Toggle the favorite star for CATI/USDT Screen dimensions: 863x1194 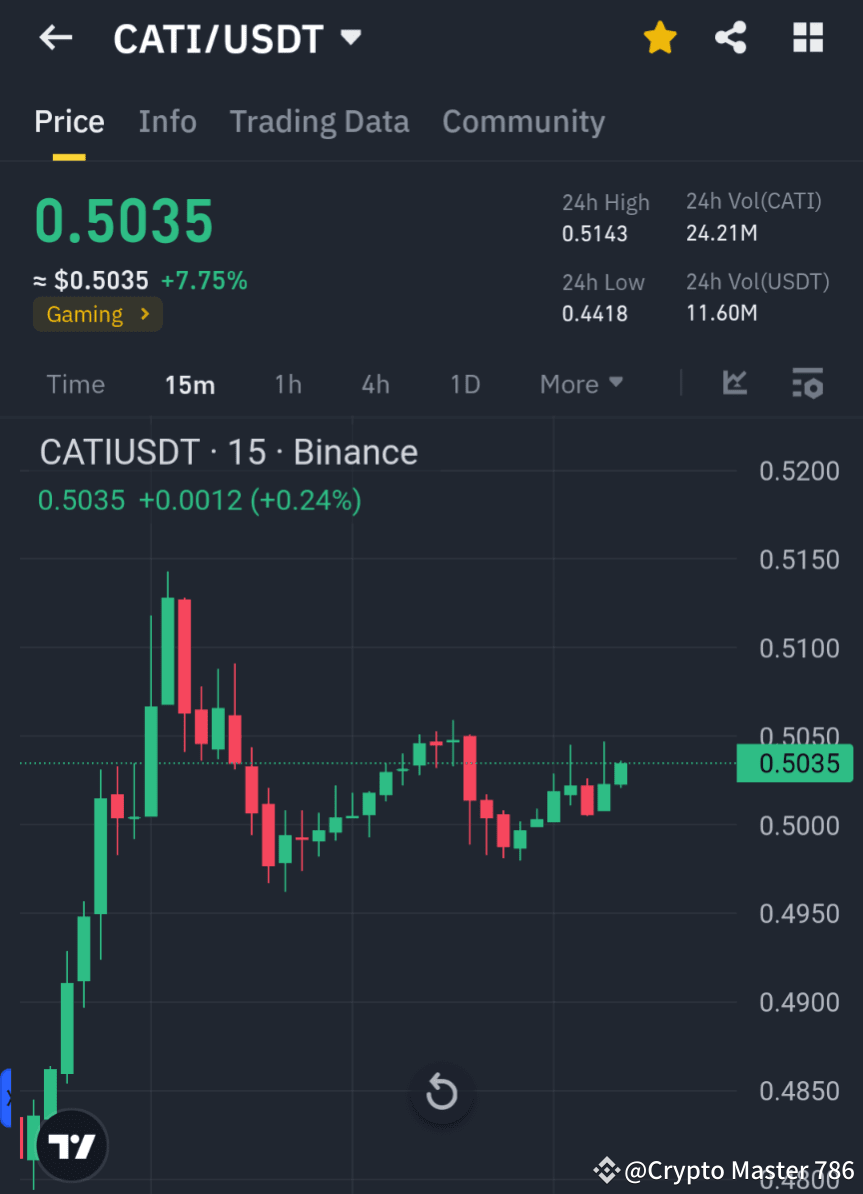659,37
